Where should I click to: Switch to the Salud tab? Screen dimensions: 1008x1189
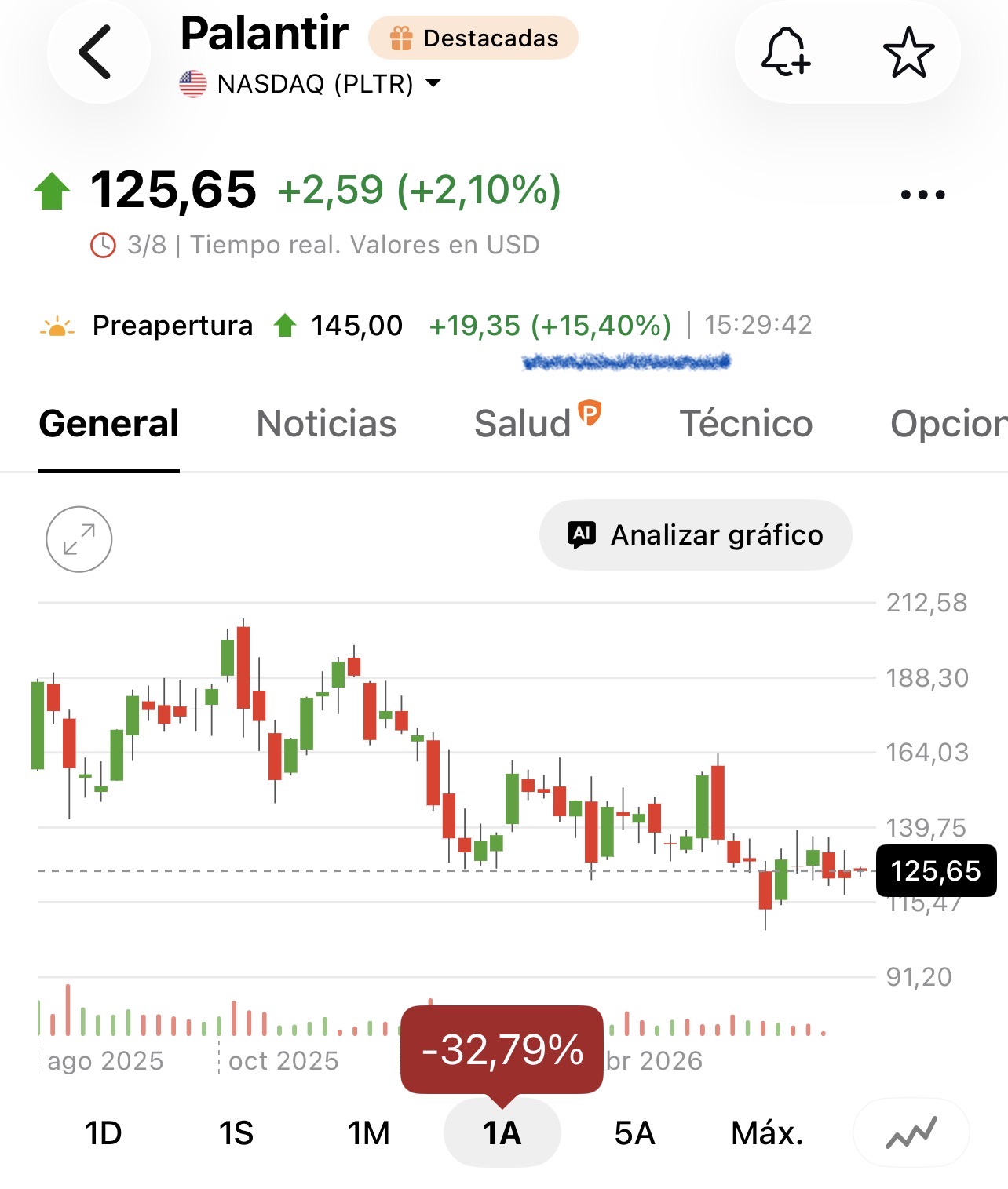(x=538, y=422)
